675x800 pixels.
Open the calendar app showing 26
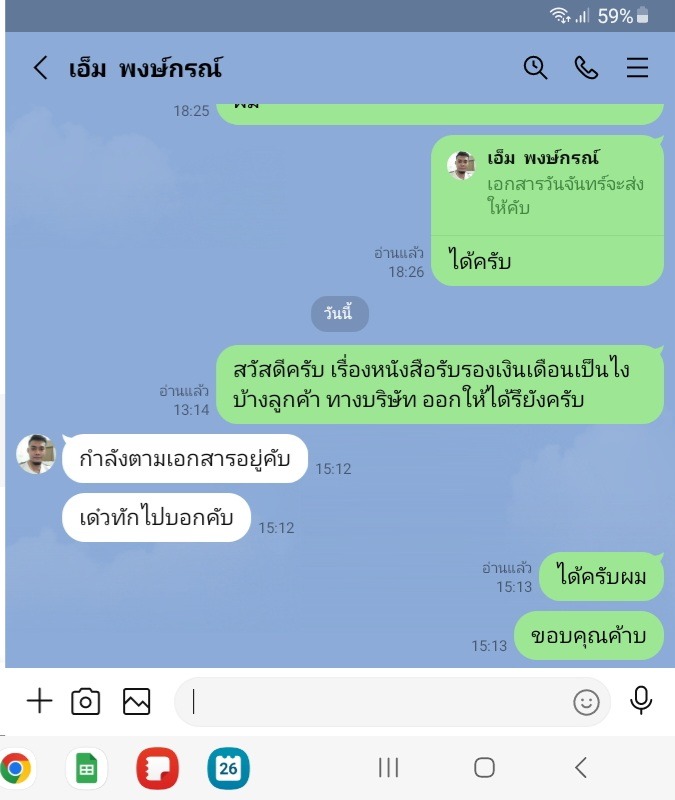tap(228, 768)
